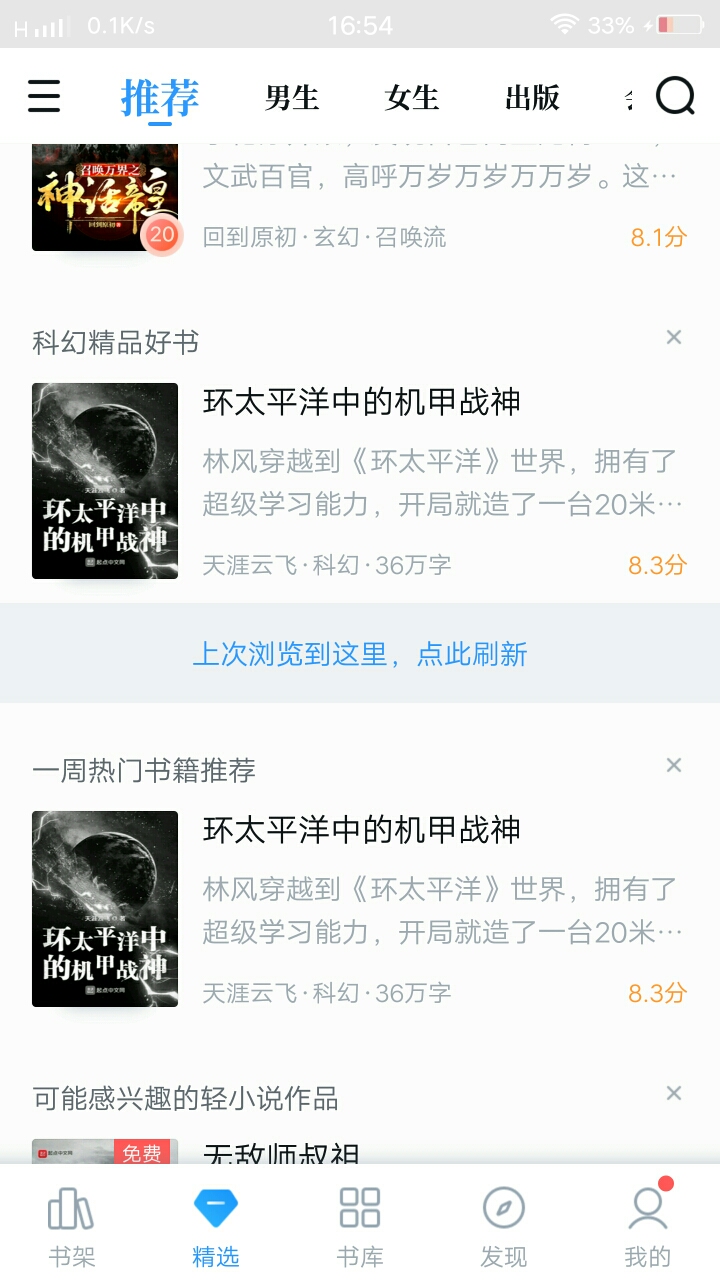Image resolution: width=720 pixels, height=1280 pixels.
Task: Open the search magnifier icon
Action: pyautogui.click(x=675, y=97)
